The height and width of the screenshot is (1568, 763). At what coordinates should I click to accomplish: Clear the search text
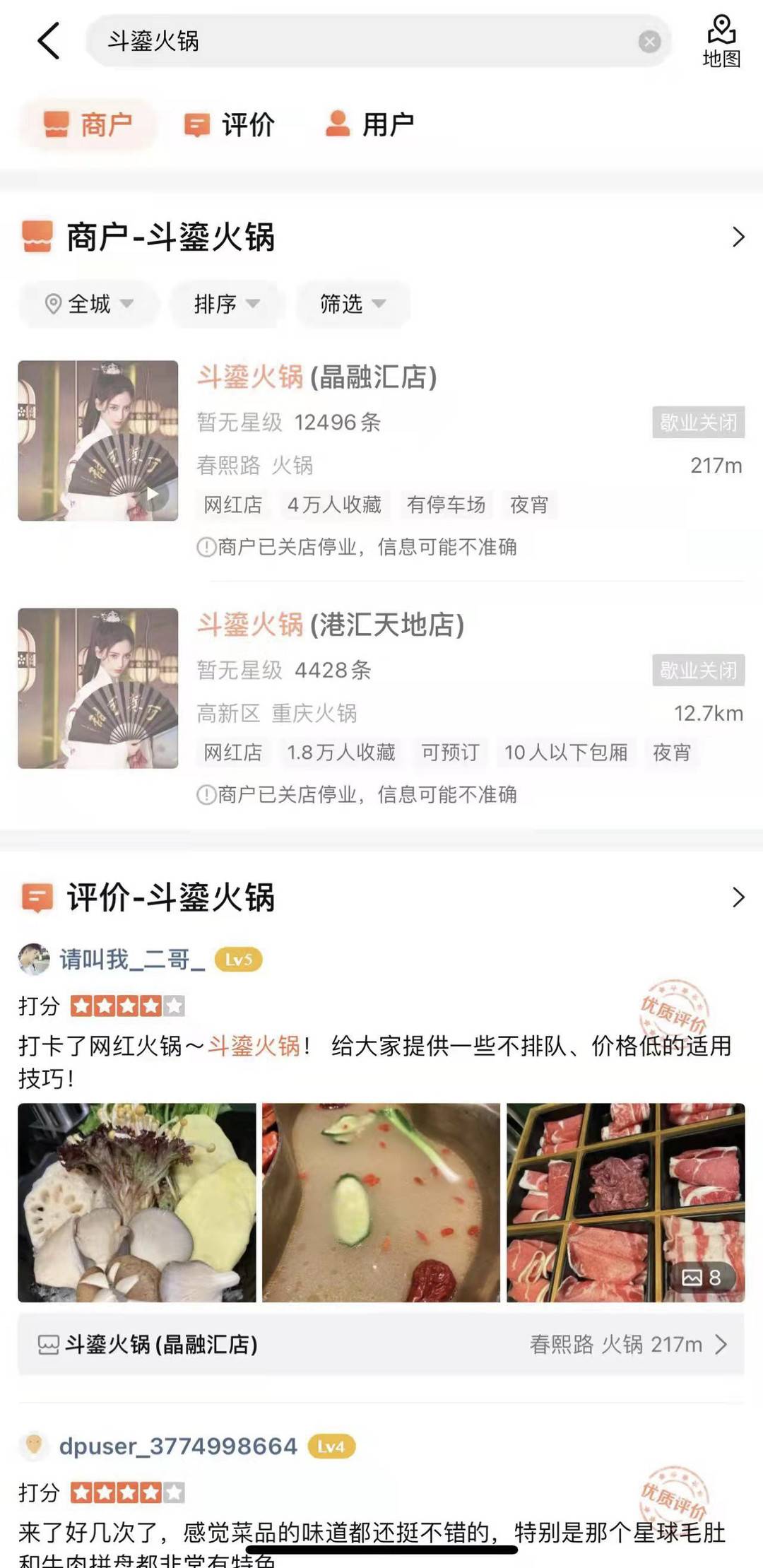coord(649,42)
